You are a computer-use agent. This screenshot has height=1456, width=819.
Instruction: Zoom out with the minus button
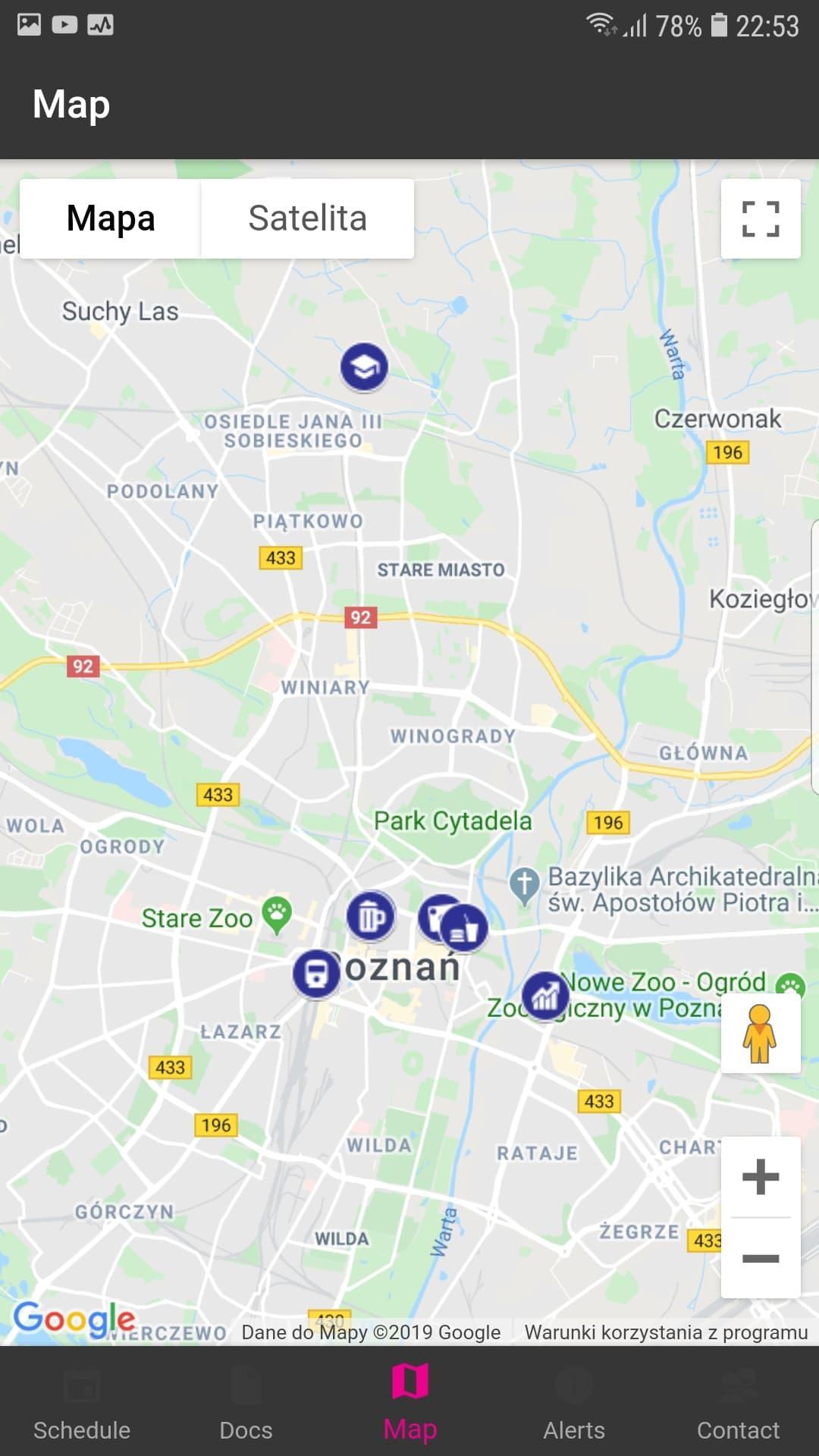click(760, 1259)
